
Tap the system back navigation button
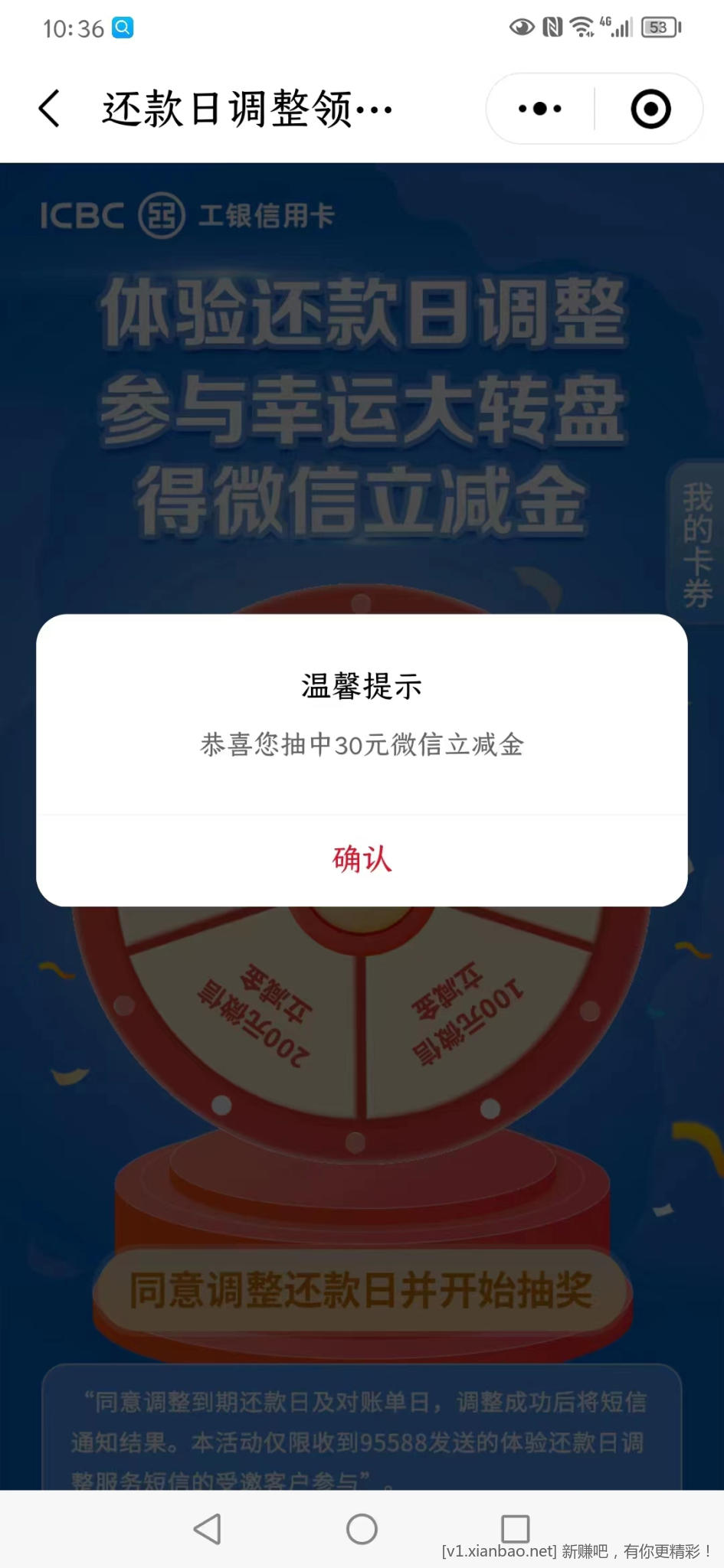208,1529
